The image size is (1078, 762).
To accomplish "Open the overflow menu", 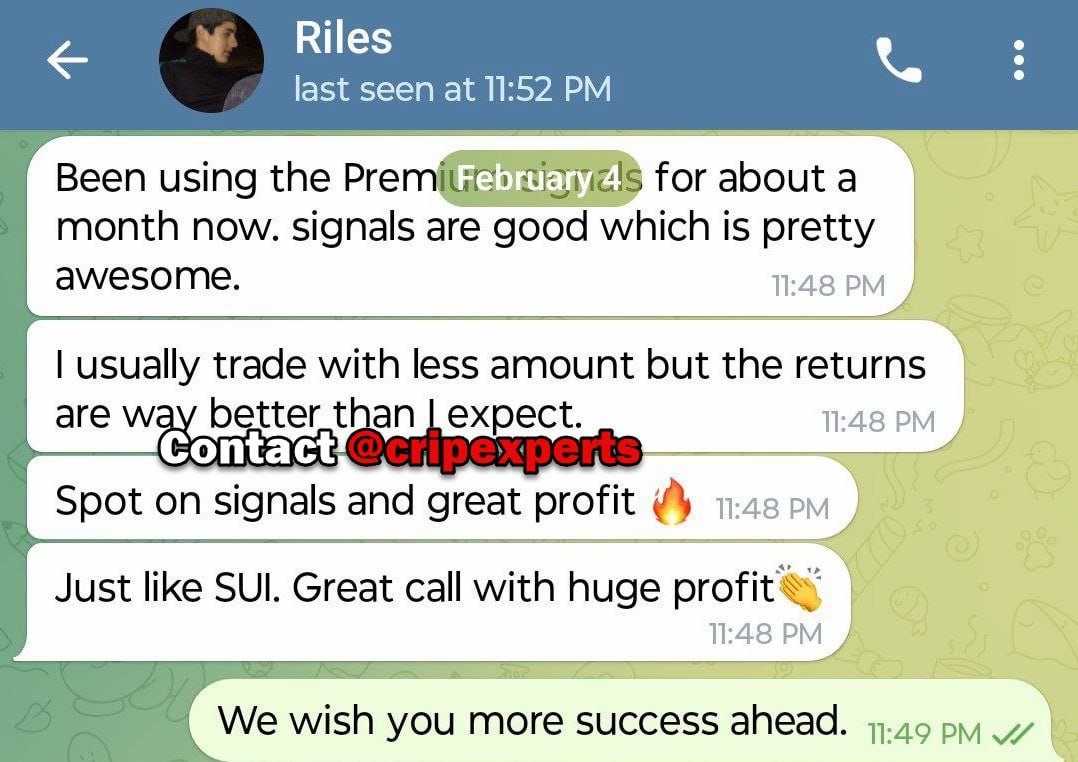I will coord(1018,61).
